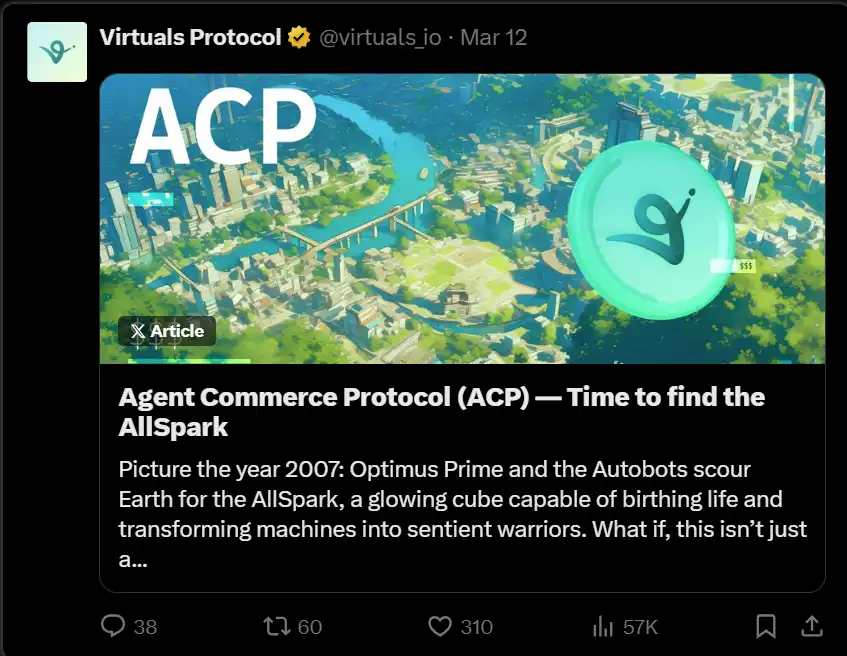
Task: Bookmark the ACP article post
Action: point(765,626)
